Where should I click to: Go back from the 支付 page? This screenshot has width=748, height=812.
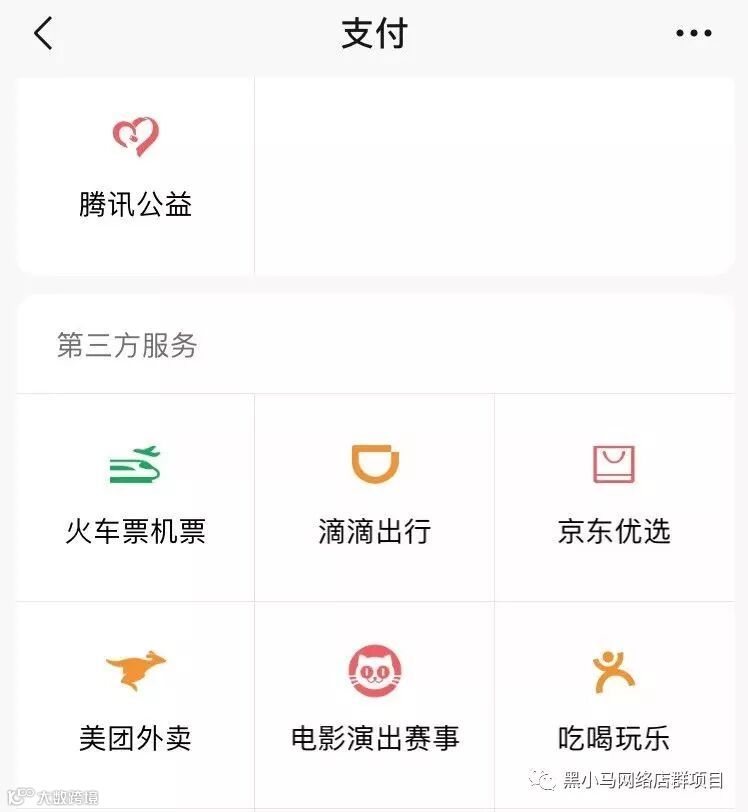tap(42, 34)
